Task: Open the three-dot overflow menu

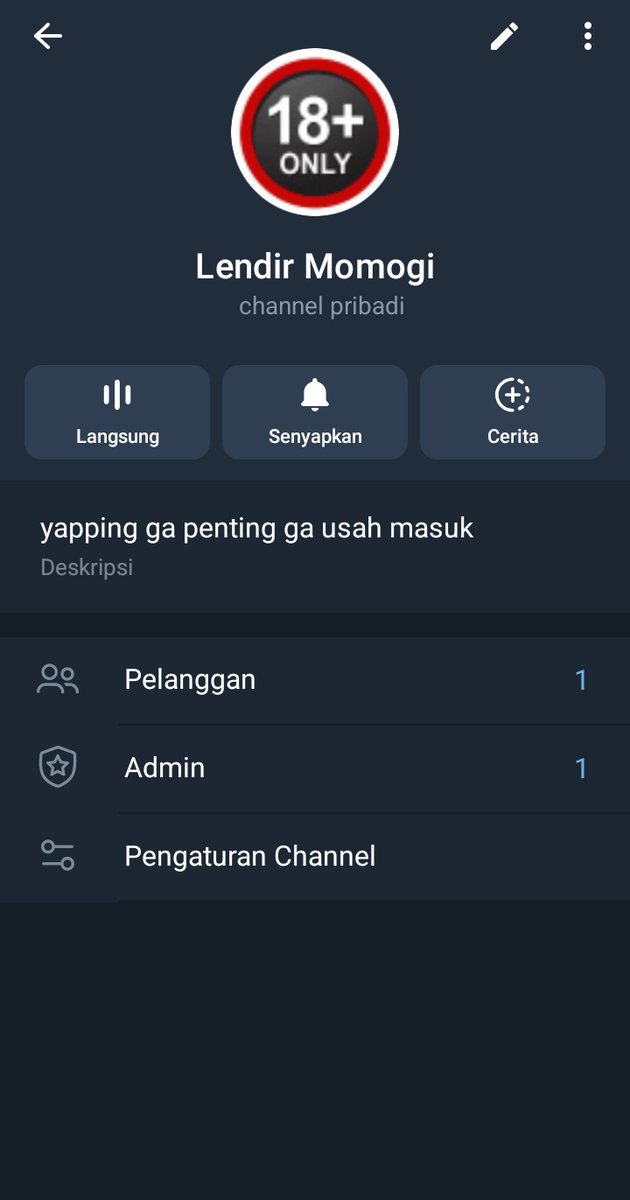Action: point(588,37)
